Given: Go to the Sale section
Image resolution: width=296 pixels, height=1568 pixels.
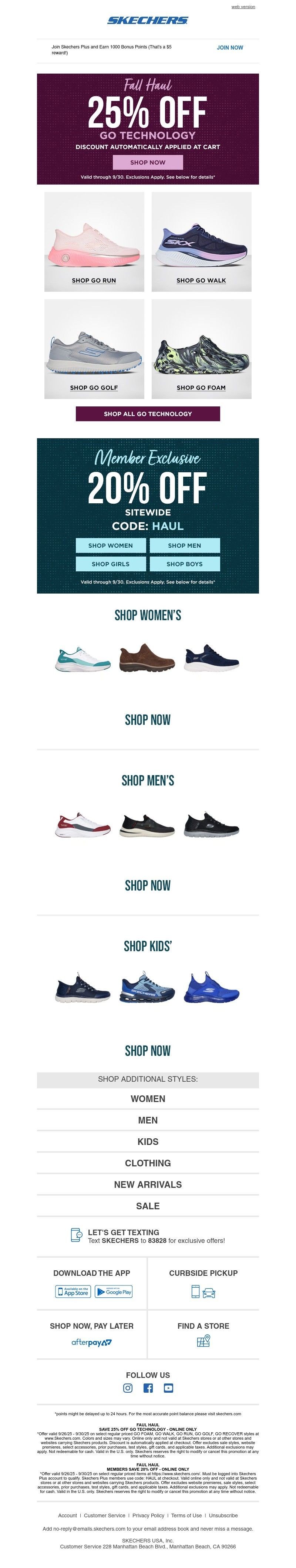Looking at the screenshot, I should [147, 1206].
